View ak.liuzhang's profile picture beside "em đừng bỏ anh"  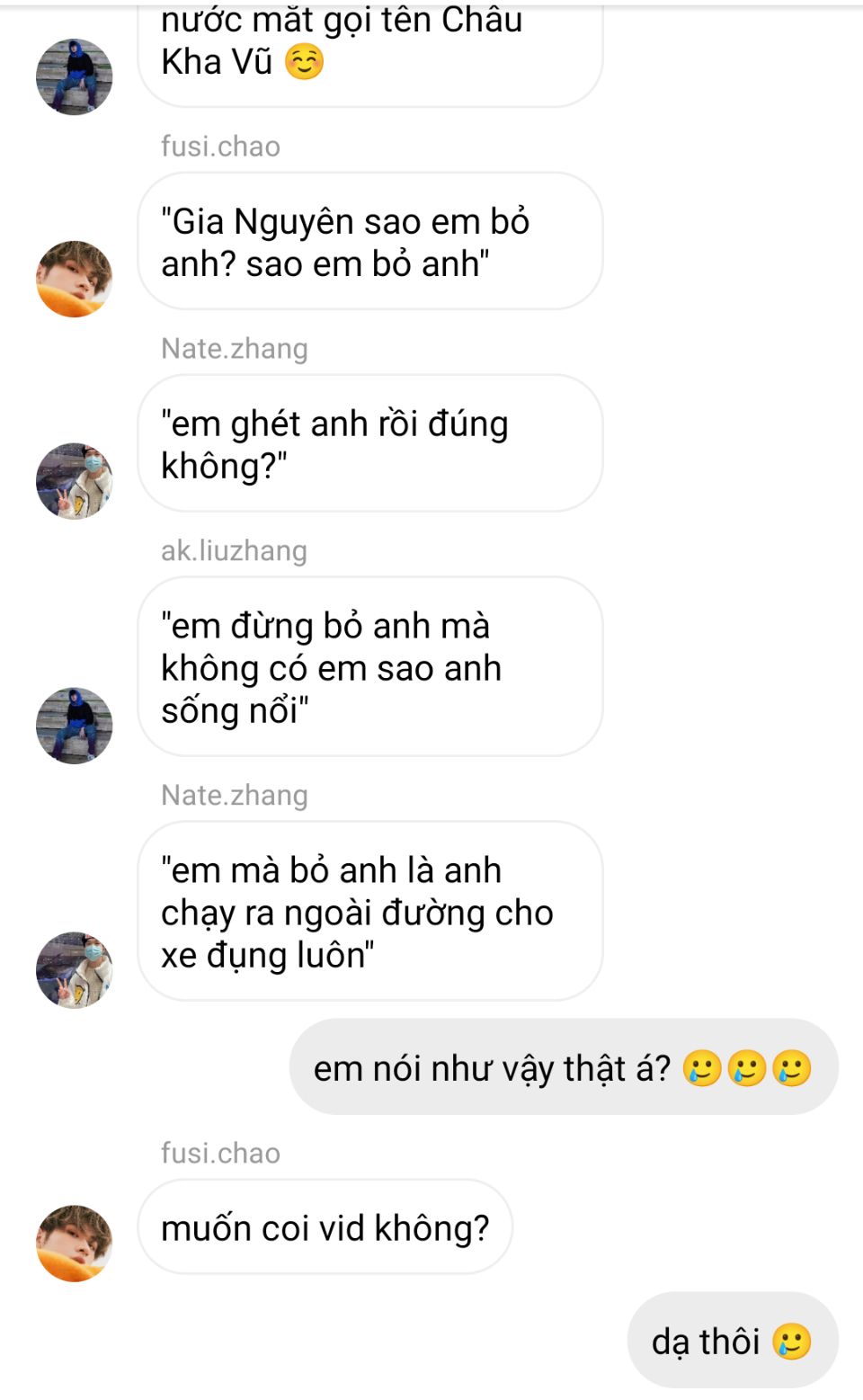[x=74, y=726]
